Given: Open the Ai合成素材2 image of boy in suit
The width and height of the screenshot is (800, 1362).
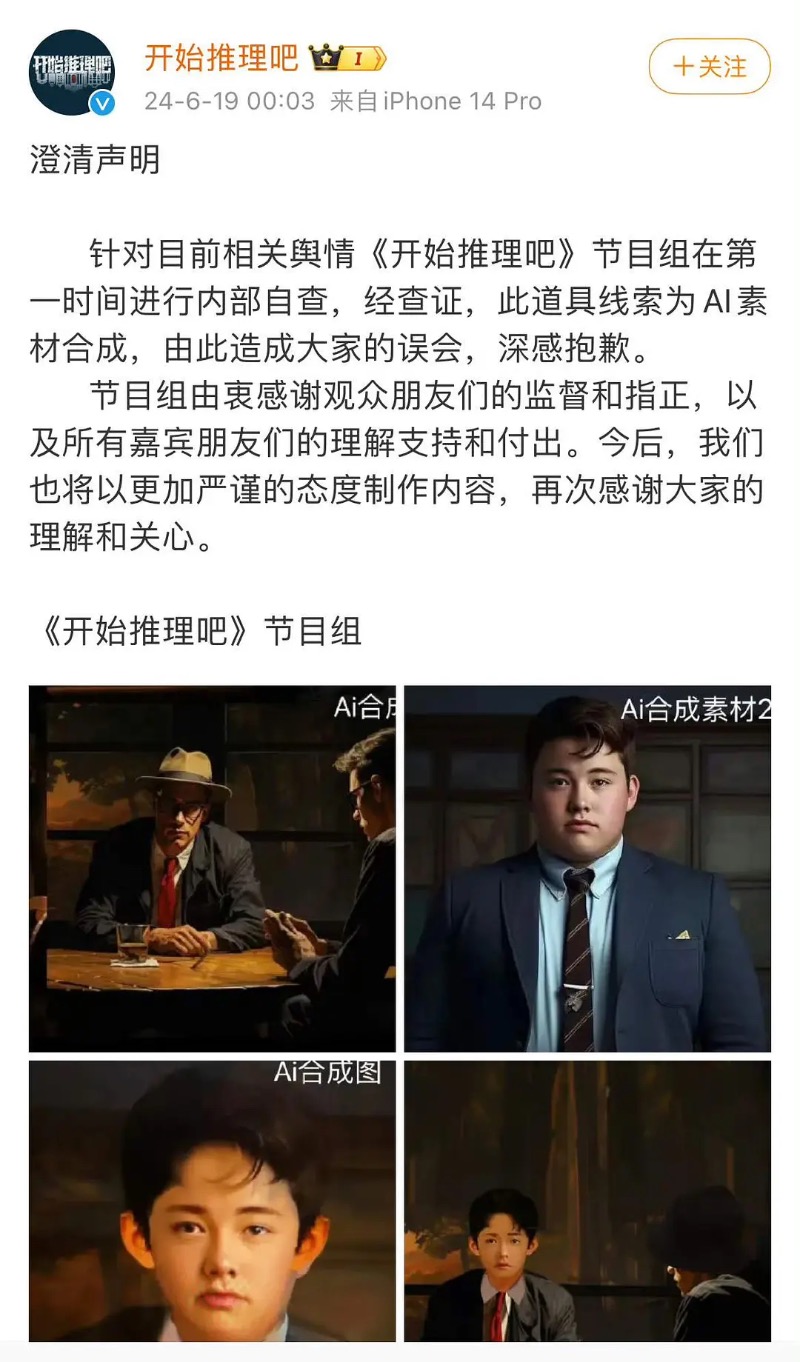Looking at the screenshot, I should pyautogui.click(x=587, y=868).
